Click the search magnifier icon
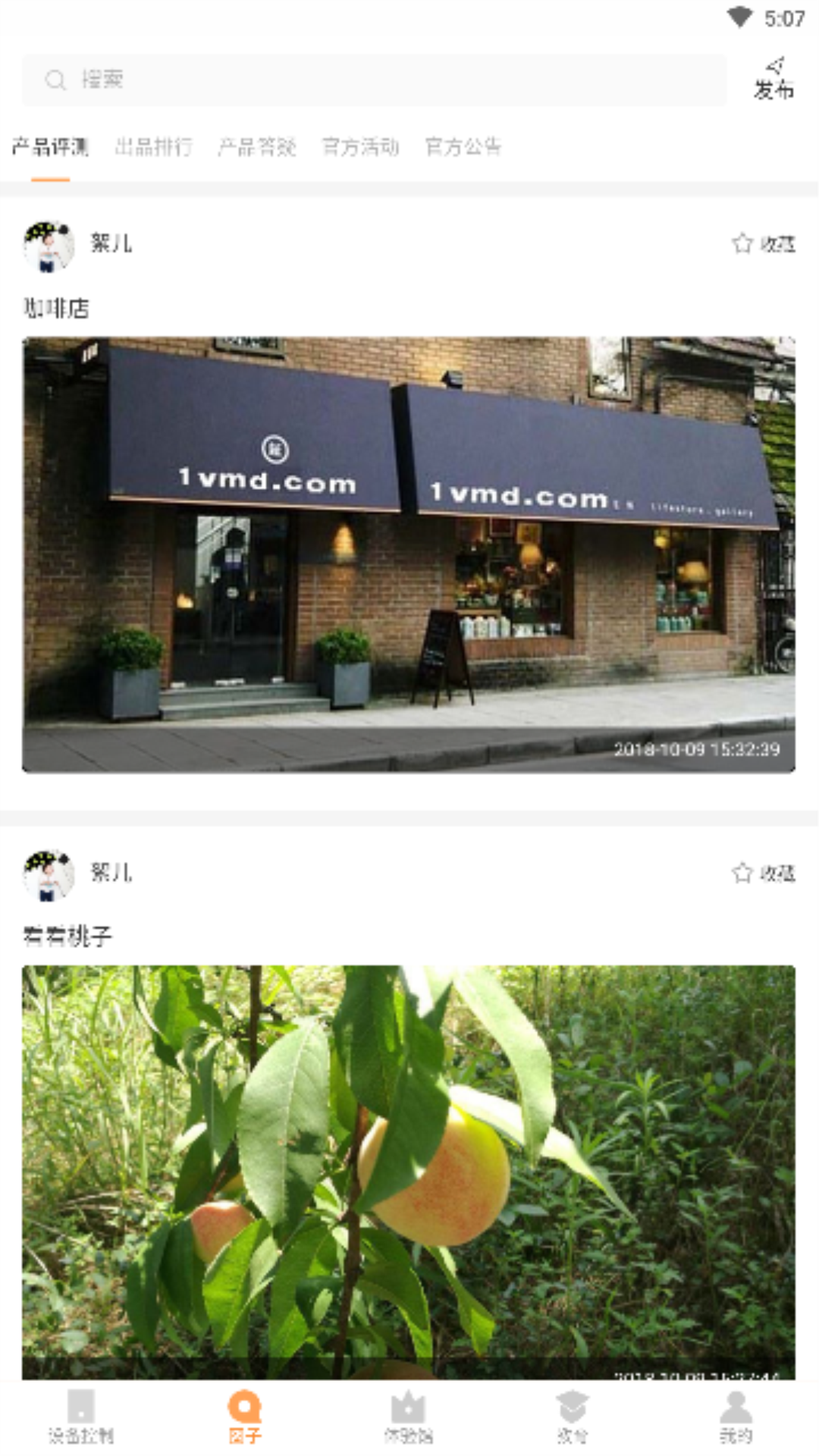The image size is (819, 1456). click(x=53, y=79)
